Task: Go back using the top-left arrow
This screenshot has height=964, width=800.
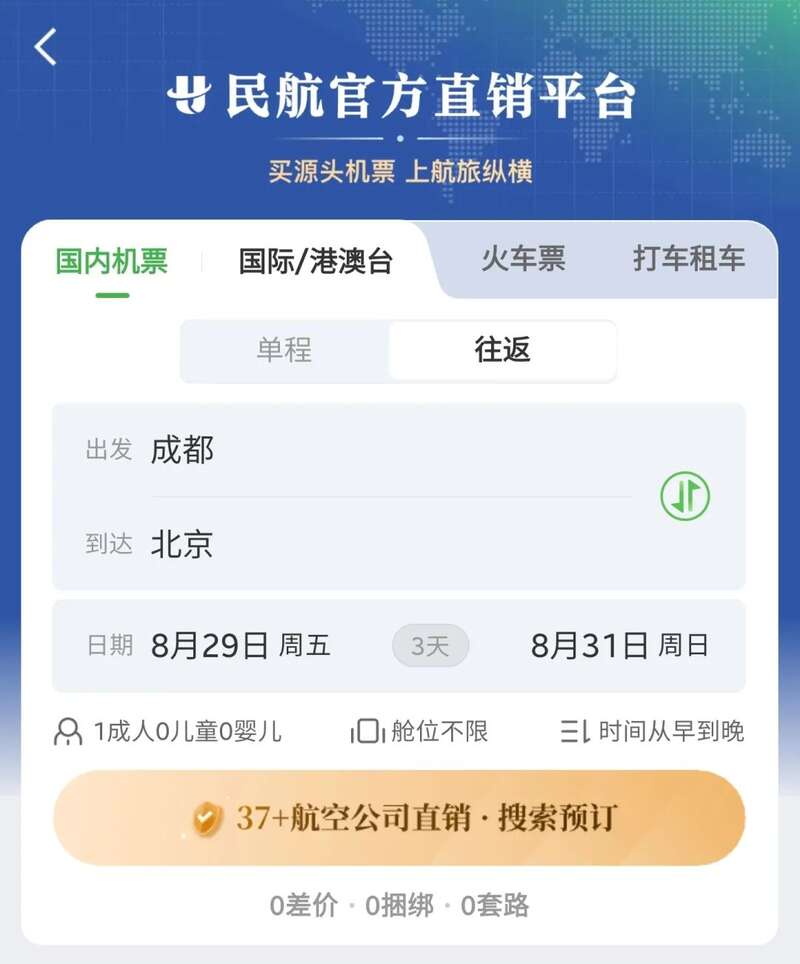Action: pos(46,47)
